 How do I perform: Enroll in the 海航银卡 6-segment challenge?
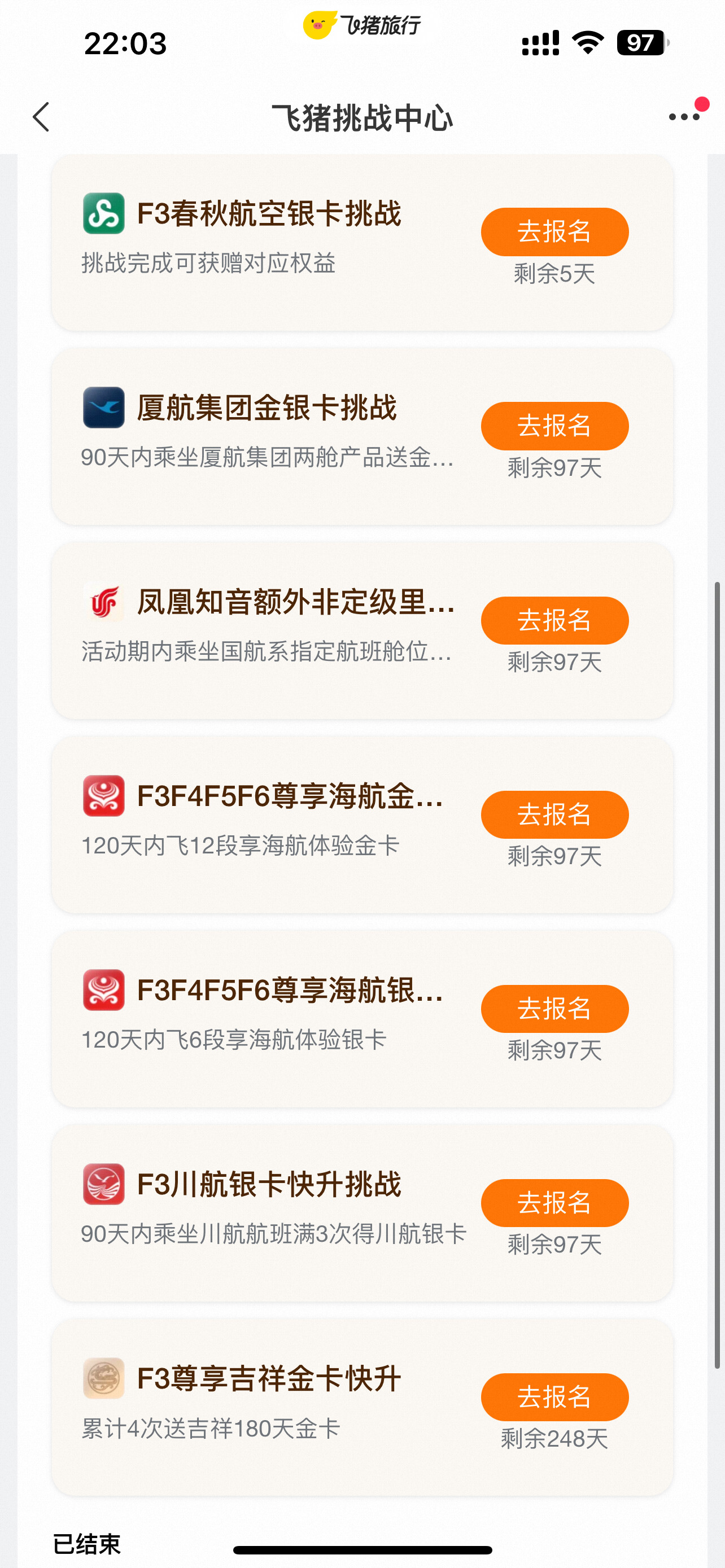554,1009
